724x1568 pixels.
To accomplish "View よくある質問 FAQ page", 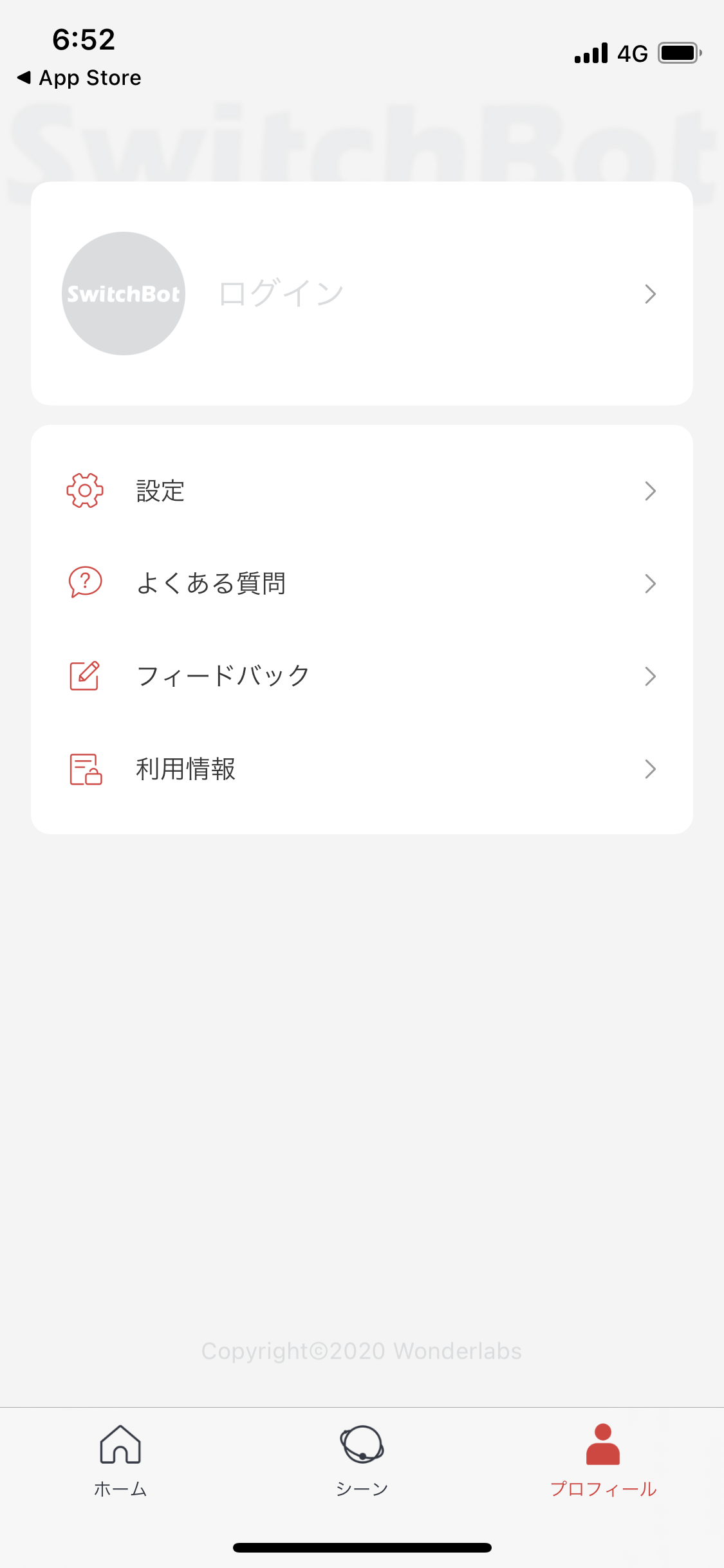I will click(x=360, y=583).
